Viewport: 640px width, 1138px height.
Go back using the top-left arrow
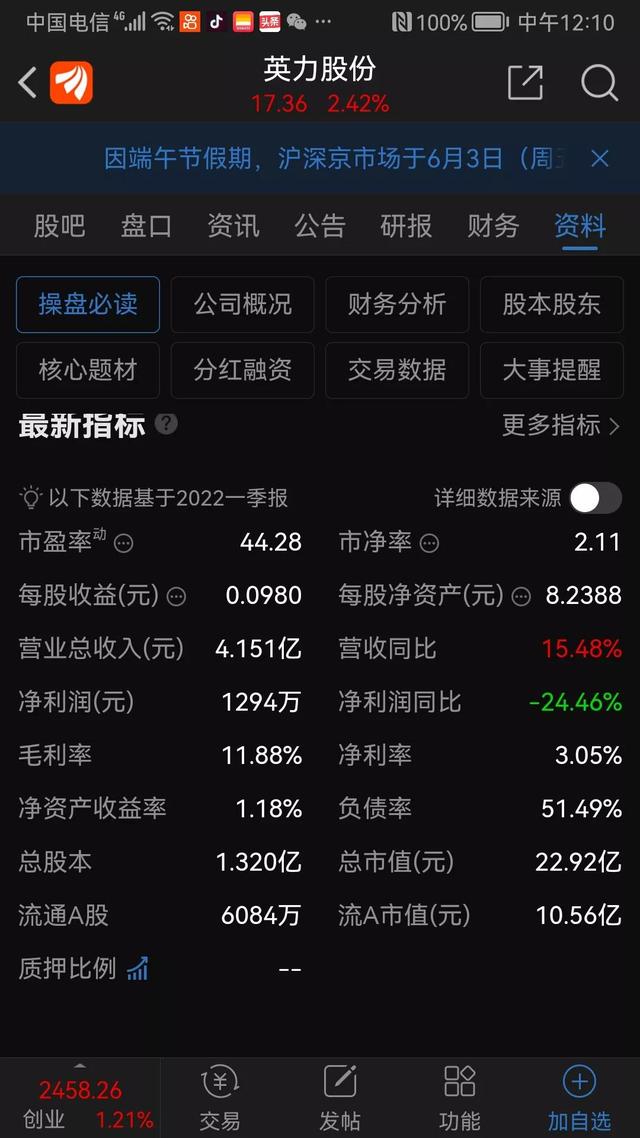(28, 83)
